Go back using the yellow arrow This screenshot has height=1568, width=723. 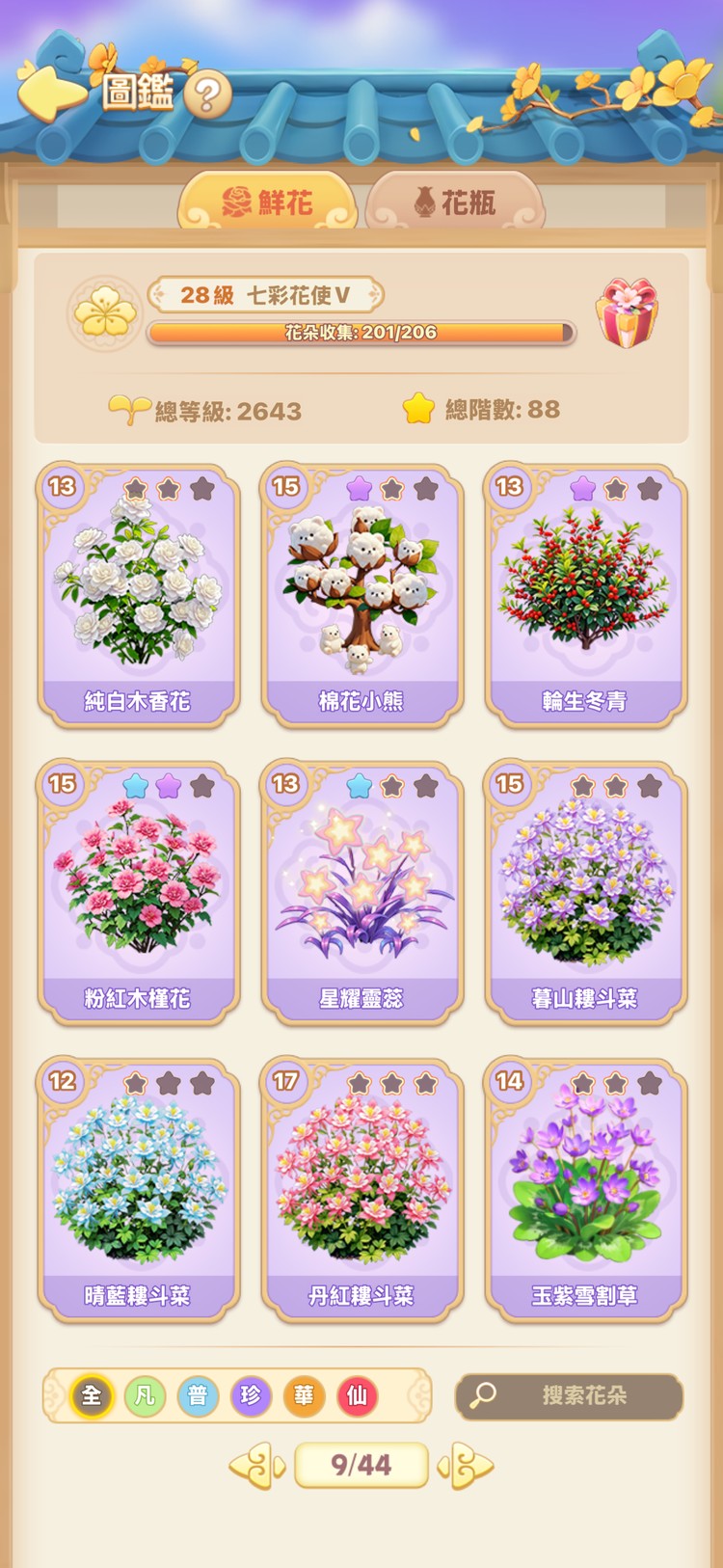[x=50, y=93]
